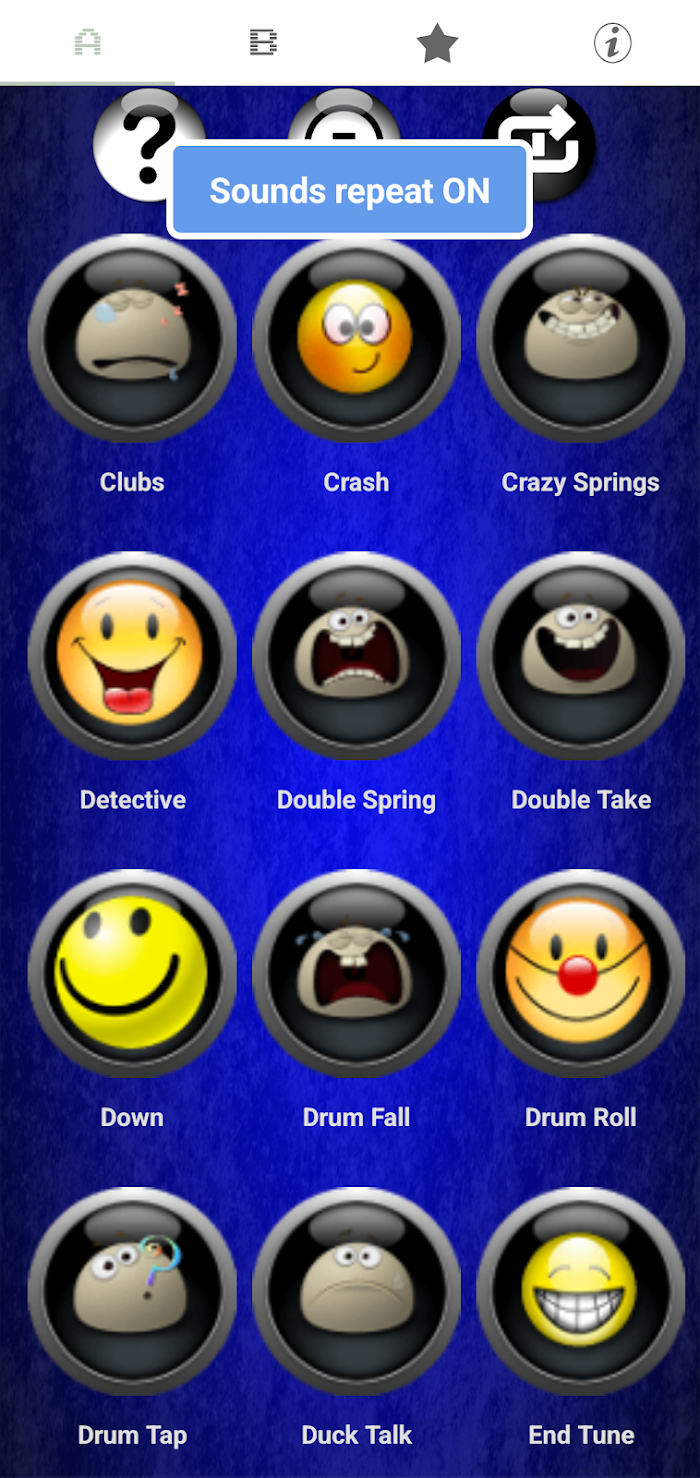
Task: Open the favorites star tab
Action: [x=437, y=42]
